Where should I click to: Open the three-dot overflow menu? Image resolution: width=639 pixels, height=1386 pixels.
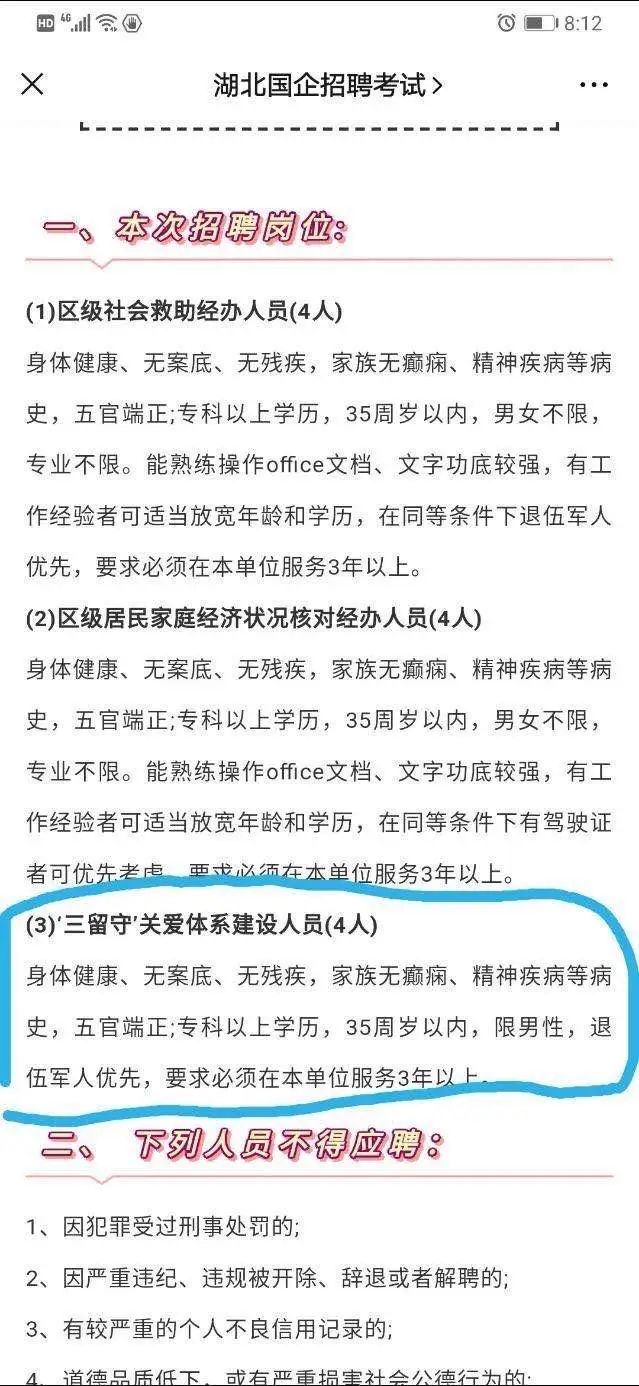pyautogui.click(x=593, y=86)
